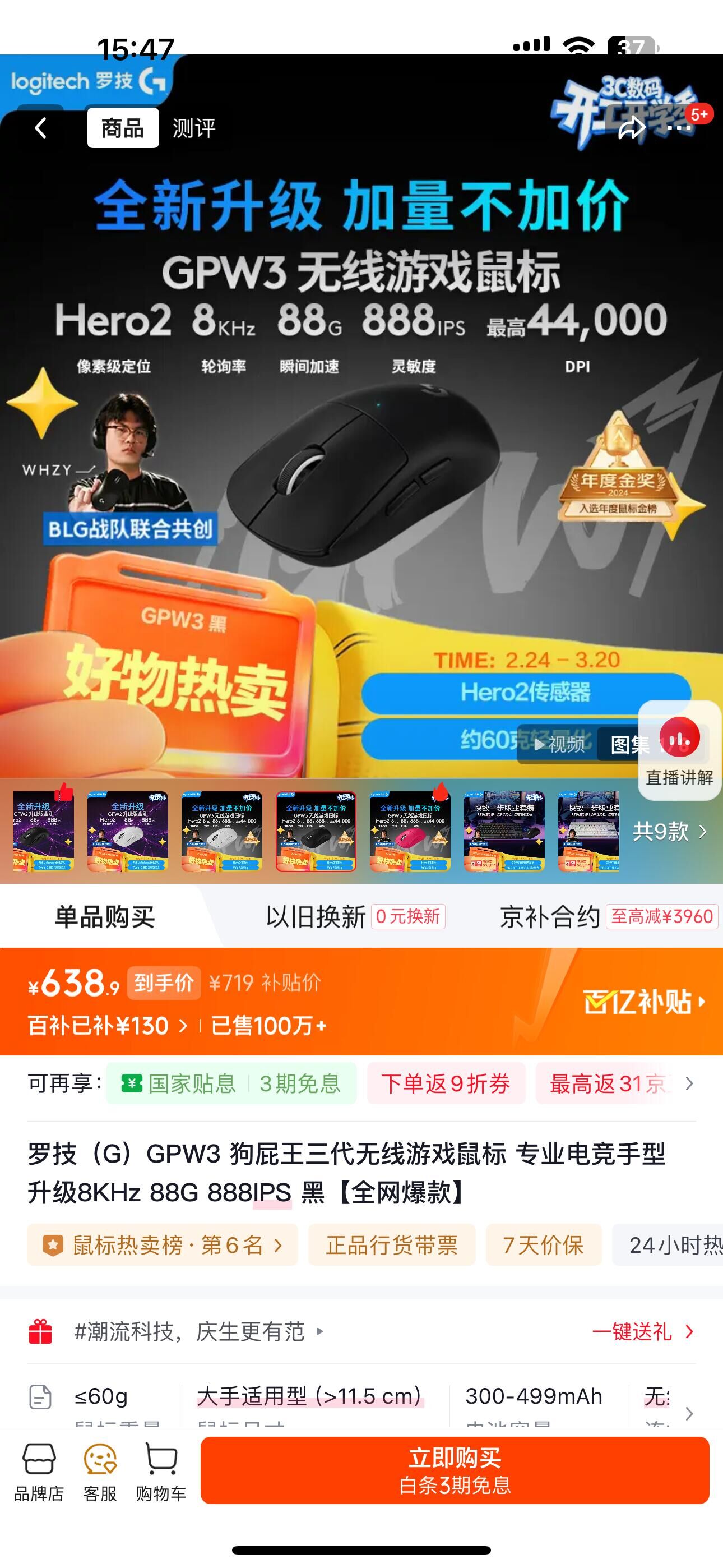
Task: Switch to the 测评 tab
Action: [x=193, y=128]
